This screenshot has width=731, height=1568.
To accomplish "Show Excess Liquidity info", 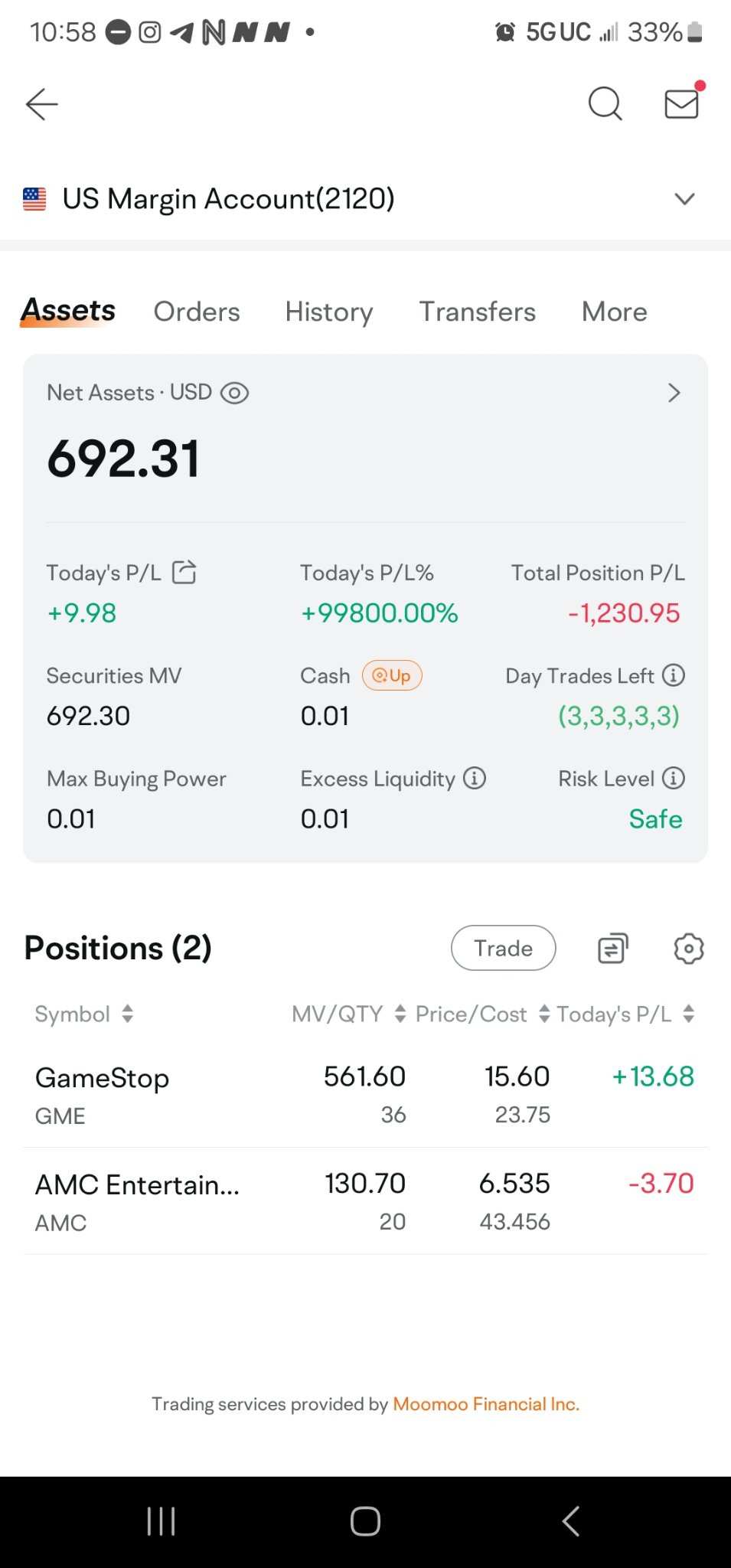I will (x=475, y=779).
